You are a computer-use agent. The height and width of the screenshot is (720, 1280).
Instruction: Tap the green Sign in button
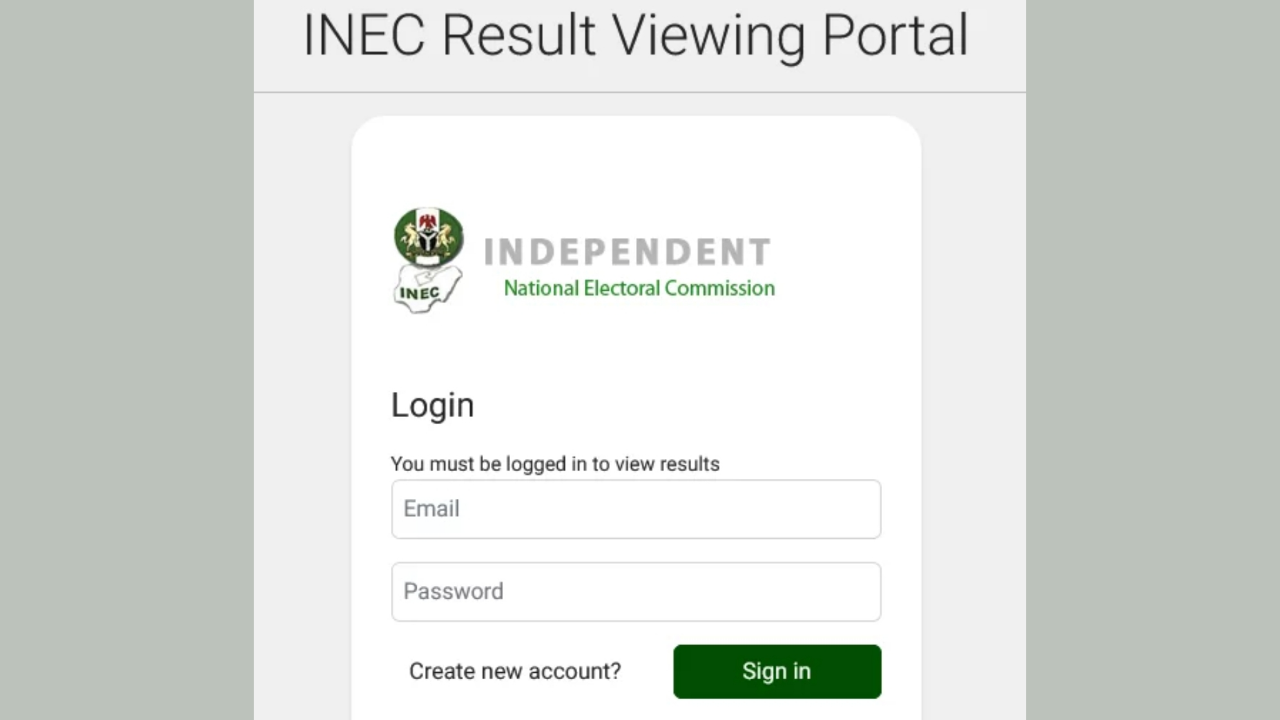[777, 671]
